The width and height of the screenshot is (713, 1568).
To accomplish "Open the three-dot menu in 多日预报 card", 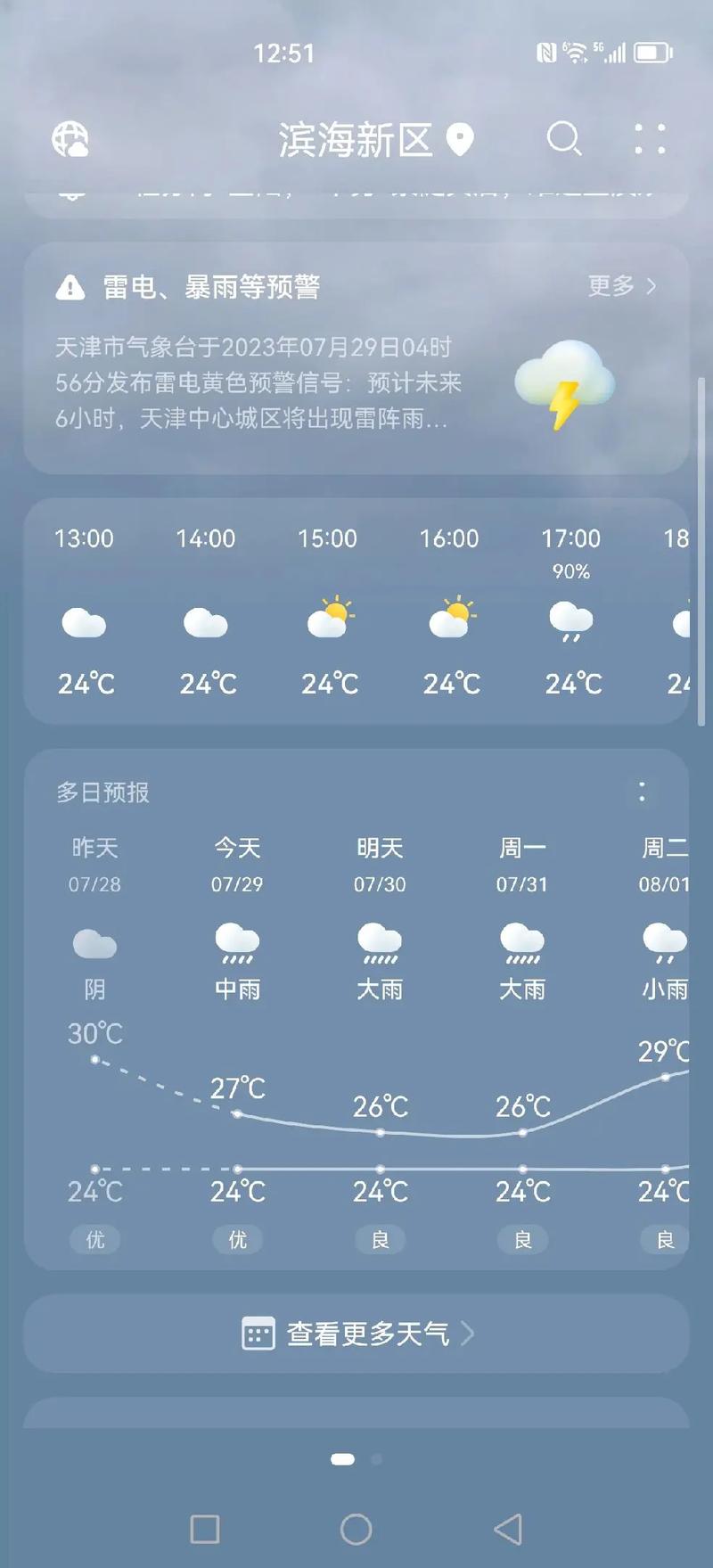I will click(643, 792).
